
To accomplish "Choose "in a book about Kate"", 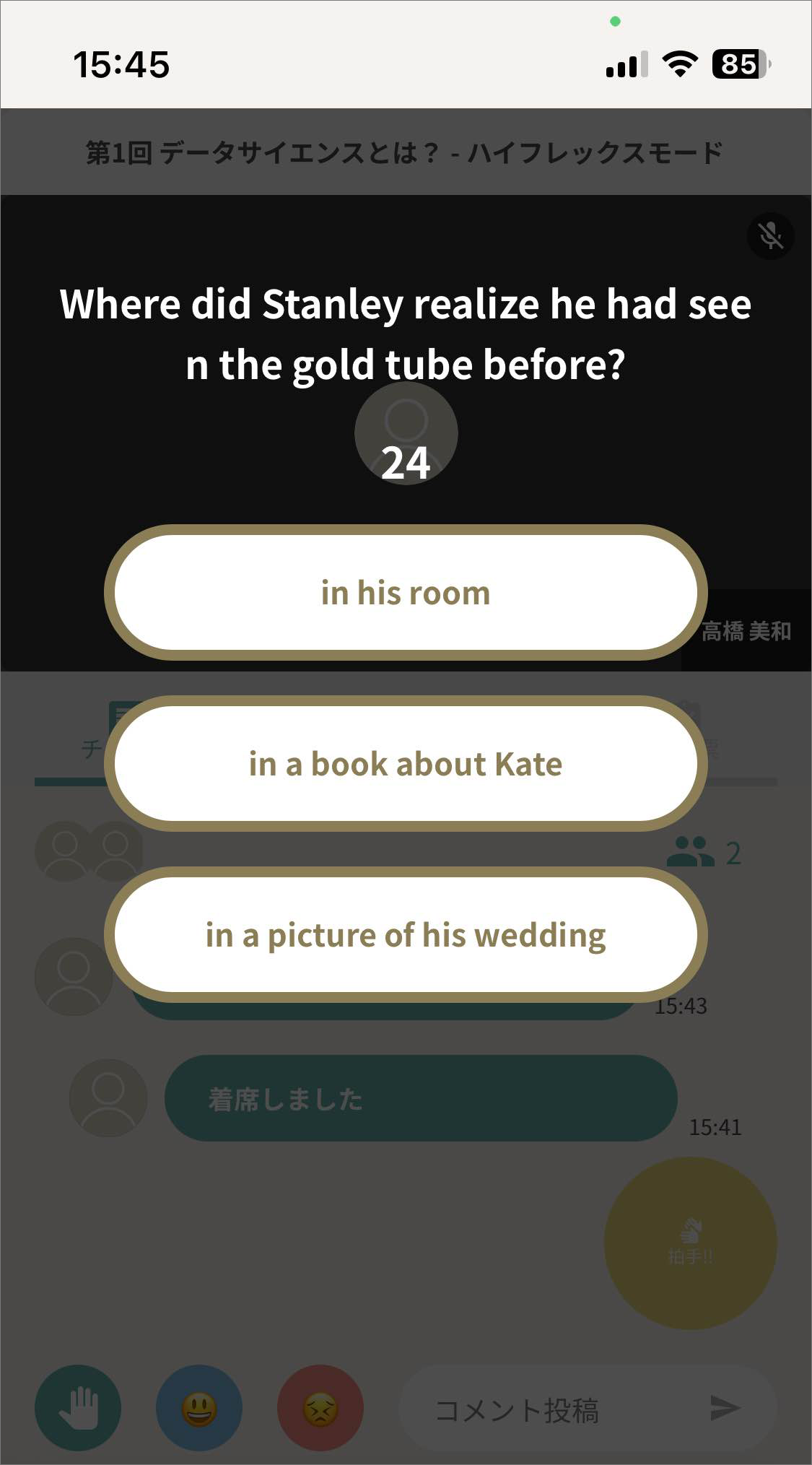I will 406,764.
